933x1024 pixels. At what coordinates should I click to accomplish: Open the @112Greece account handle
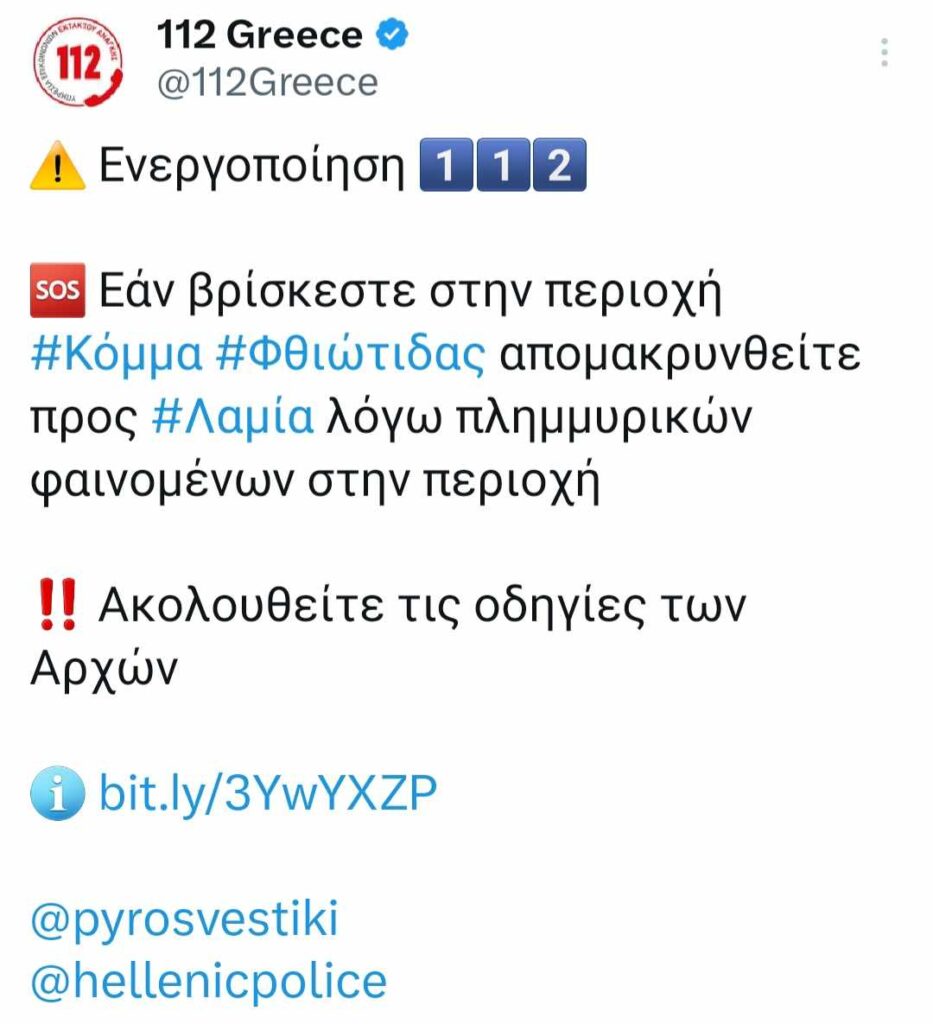point(267,83)
